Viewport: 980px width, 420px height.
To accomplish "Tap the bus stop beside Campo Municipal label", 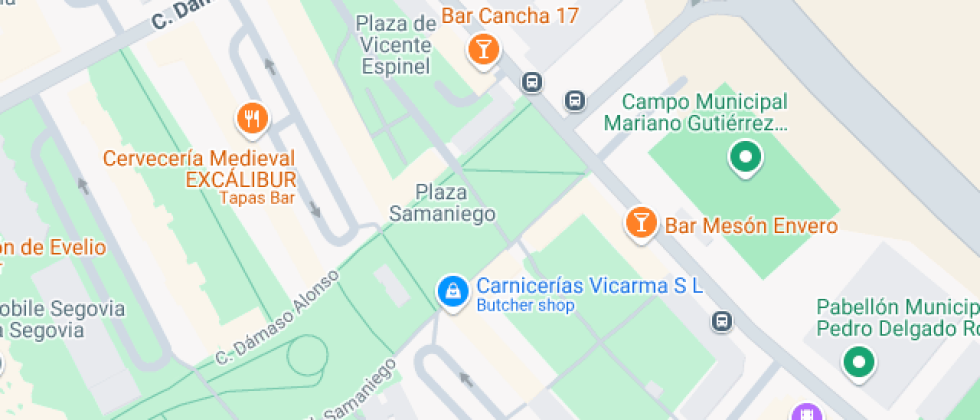I will coord(575,100).
